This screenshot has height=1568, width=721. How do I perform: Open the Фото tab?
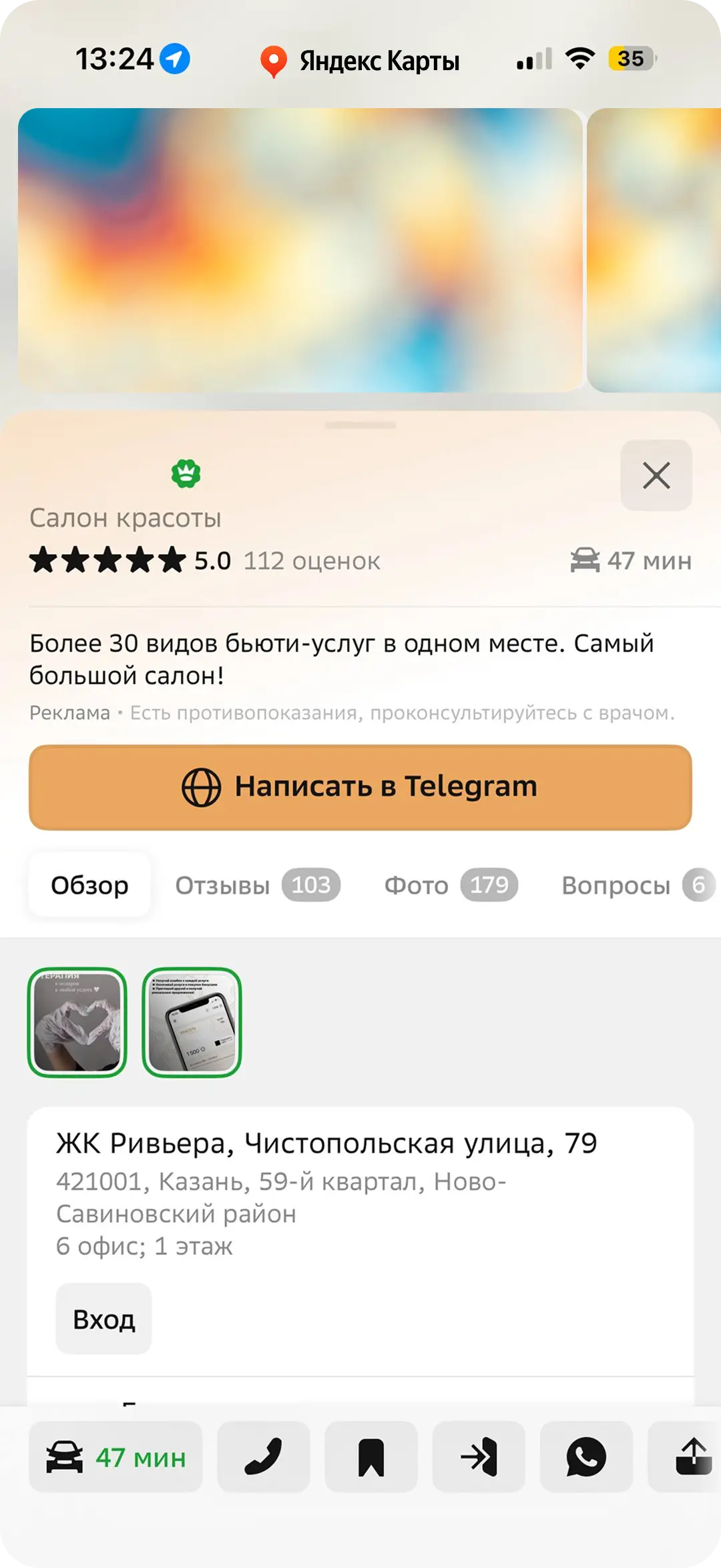click(451, 885)
